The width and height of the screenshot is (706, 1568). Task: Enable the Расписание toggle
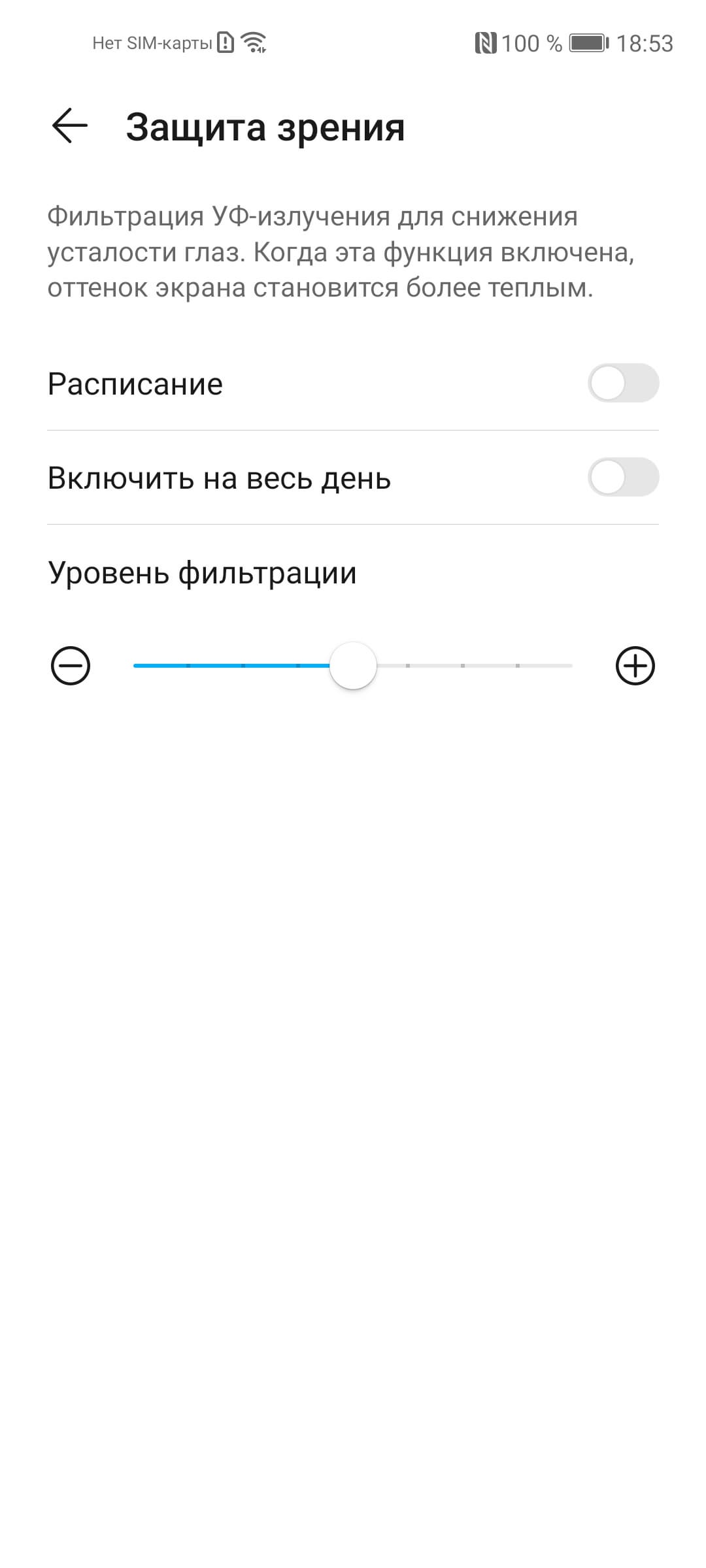pyautogui.click(x=623, y=384)
